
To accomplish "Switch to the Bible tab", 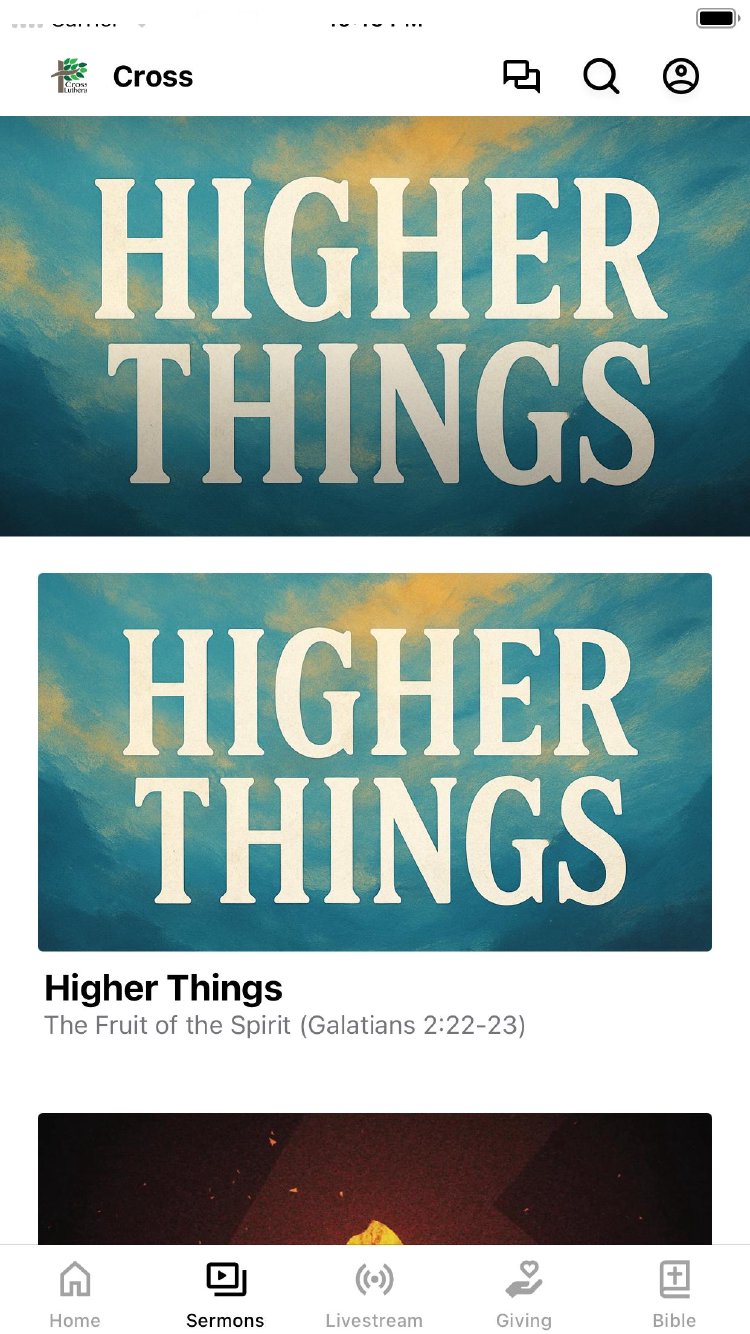I will pos(674,1295).
